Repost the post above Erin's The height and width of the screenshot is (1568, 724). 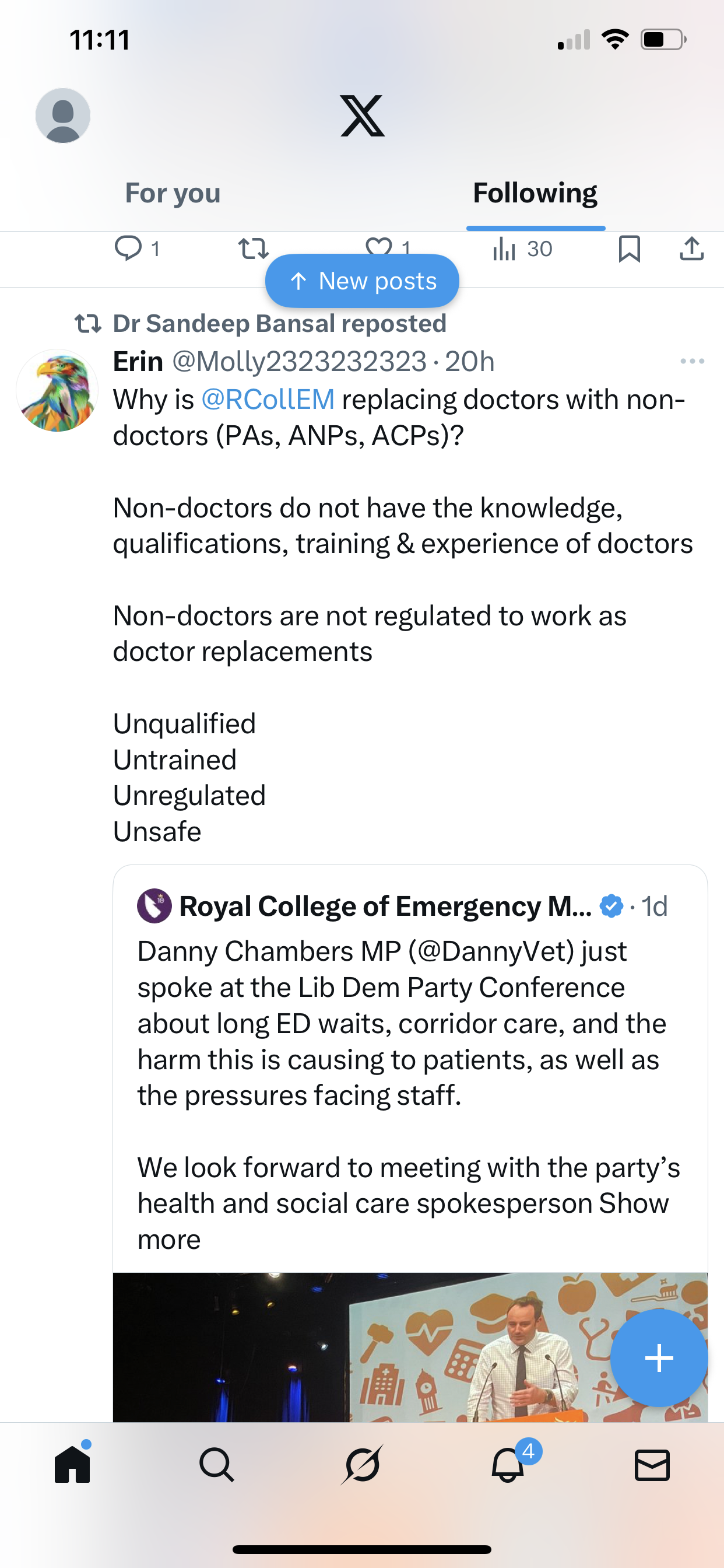pos(252,249)
